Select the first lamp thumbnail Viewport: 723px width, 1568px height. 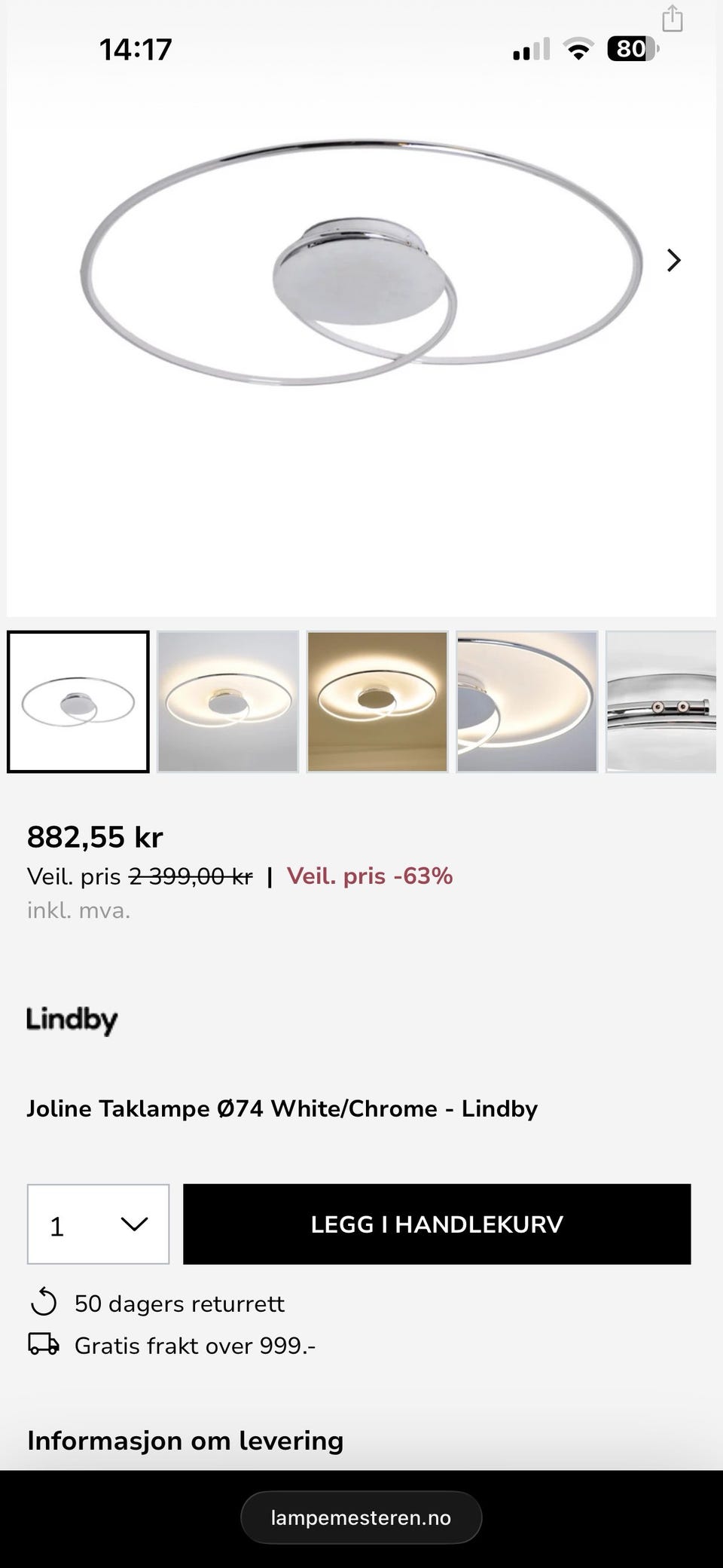point(79,701)
